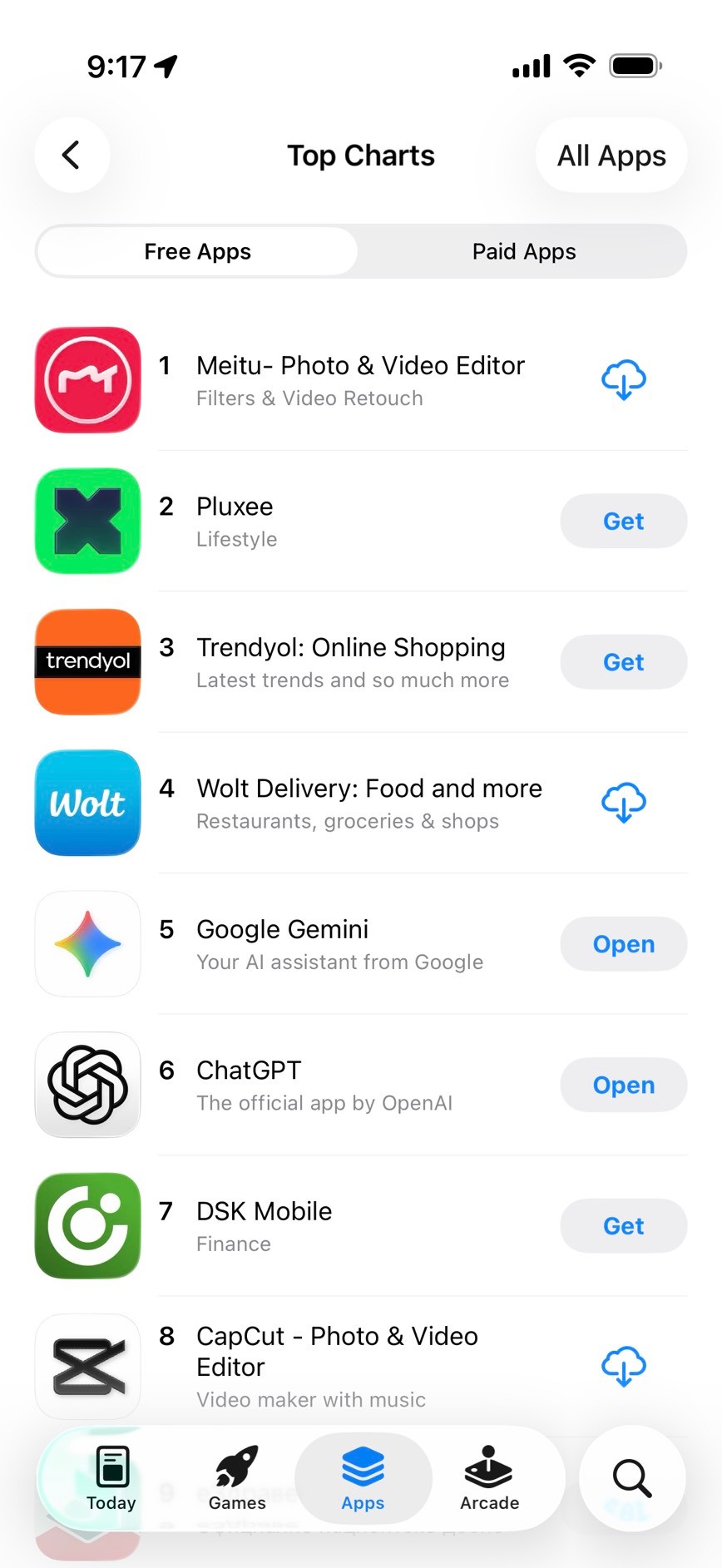Switch to the Paid Apps segment
Image resolution: width=722 pixels, height=1568 pixels.
click(523, 251)
